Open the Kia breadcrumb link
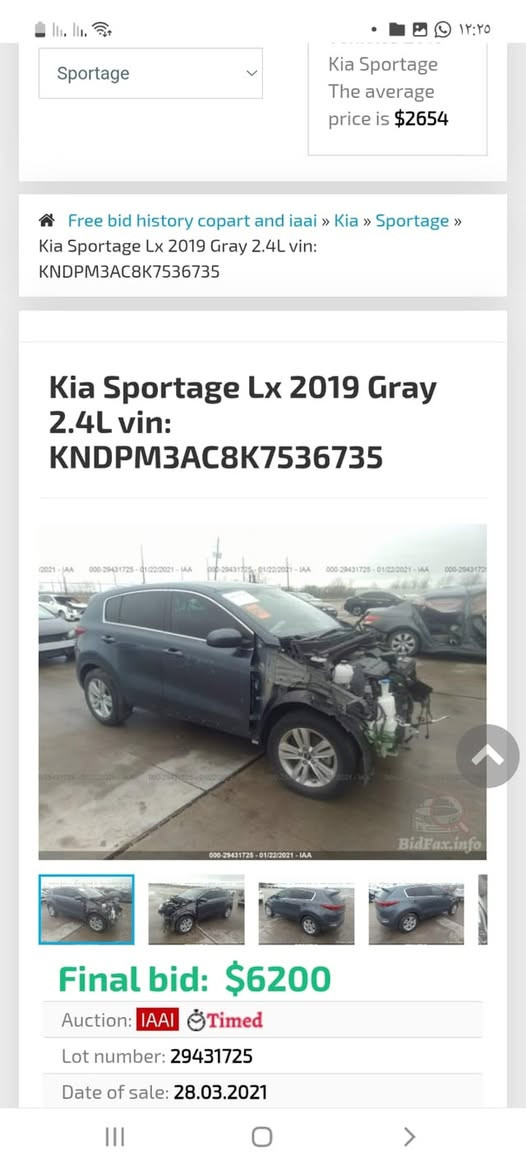The height and width of the screenshot is (1169, 526). (346, 221)
